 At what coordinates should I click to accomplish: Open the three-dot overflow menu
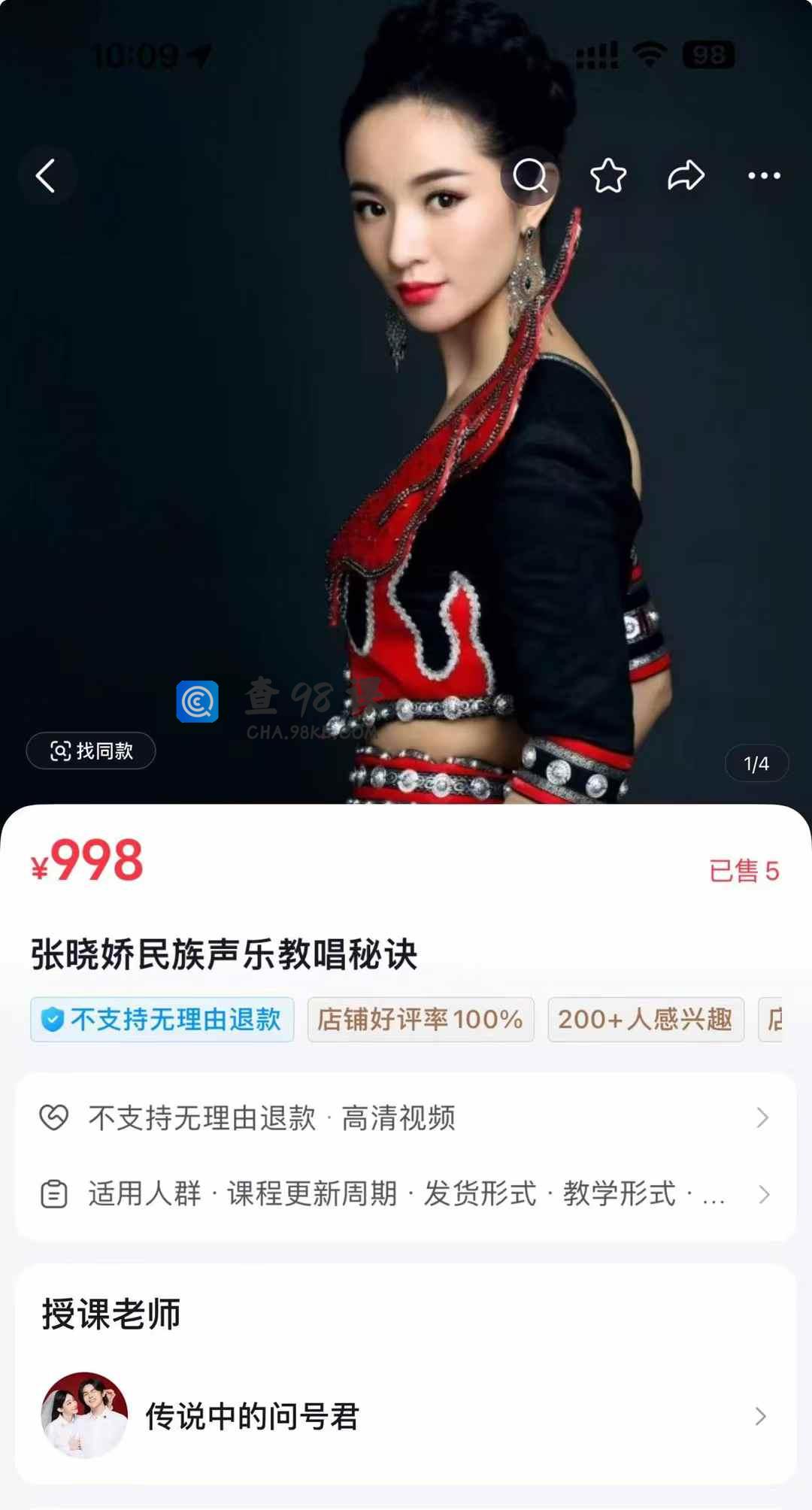tap(764, 176)
